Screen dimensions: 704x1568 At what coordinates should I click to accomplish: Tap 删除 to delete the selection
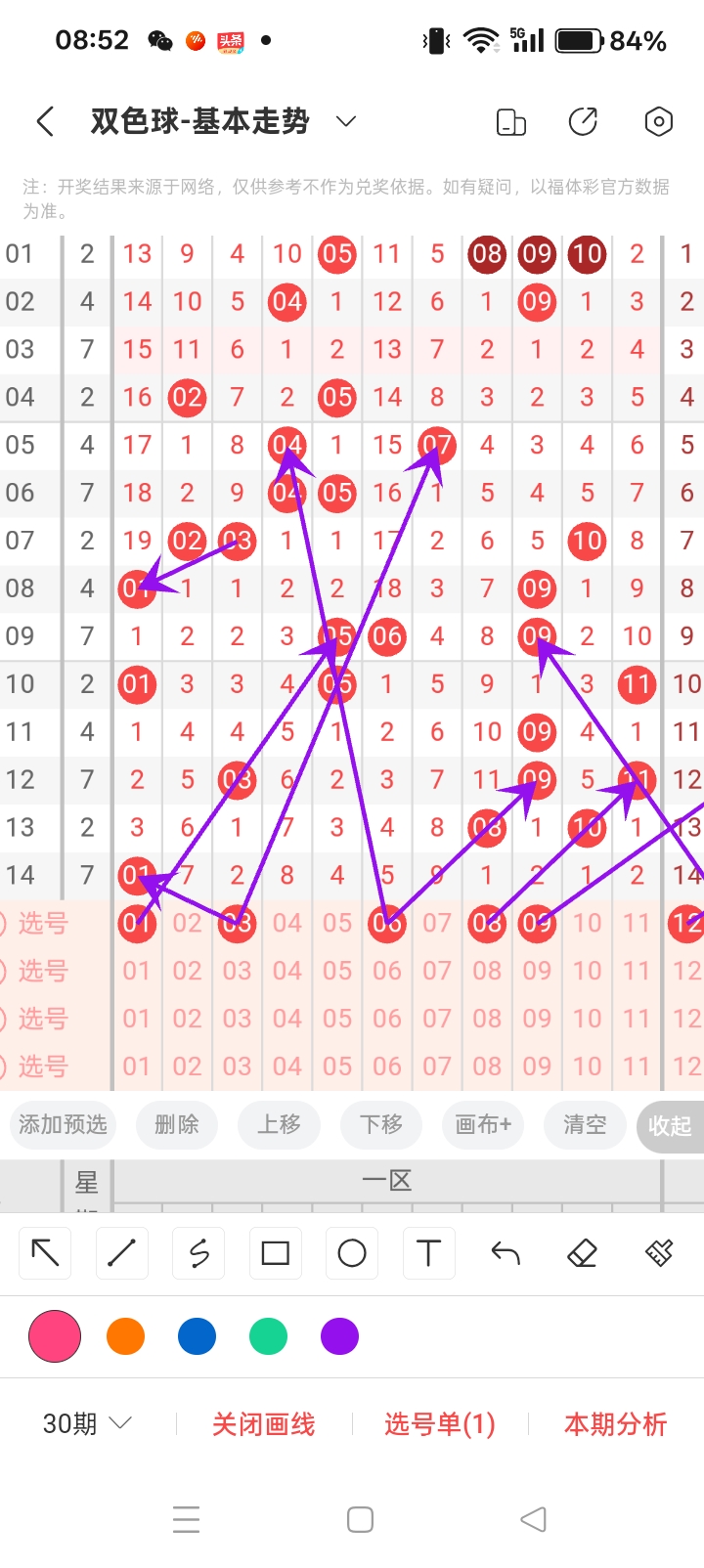point(177,1124)
